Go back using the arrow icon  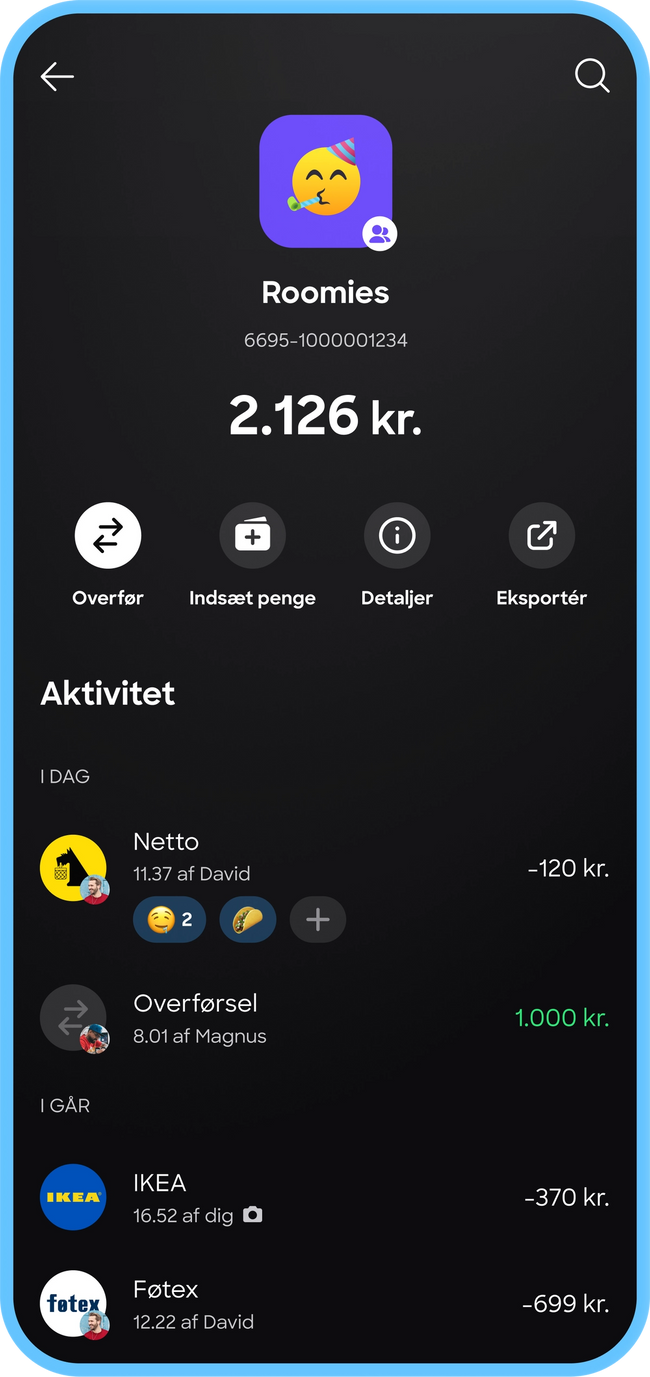point(57,77)
